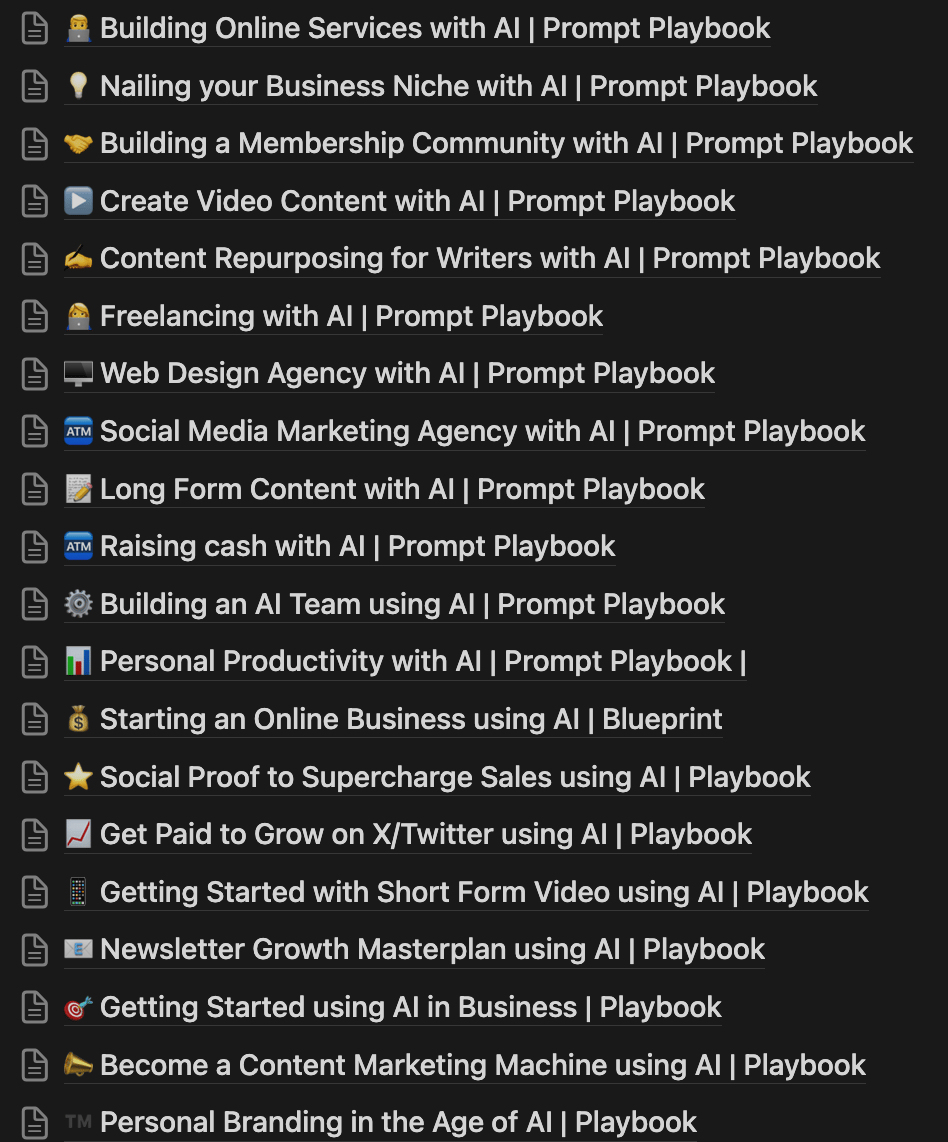The height and width of the screenshot is (1142, 948).
Task: Open Newsletter Growth Masterplan playbook
Action: click(432, 950)
